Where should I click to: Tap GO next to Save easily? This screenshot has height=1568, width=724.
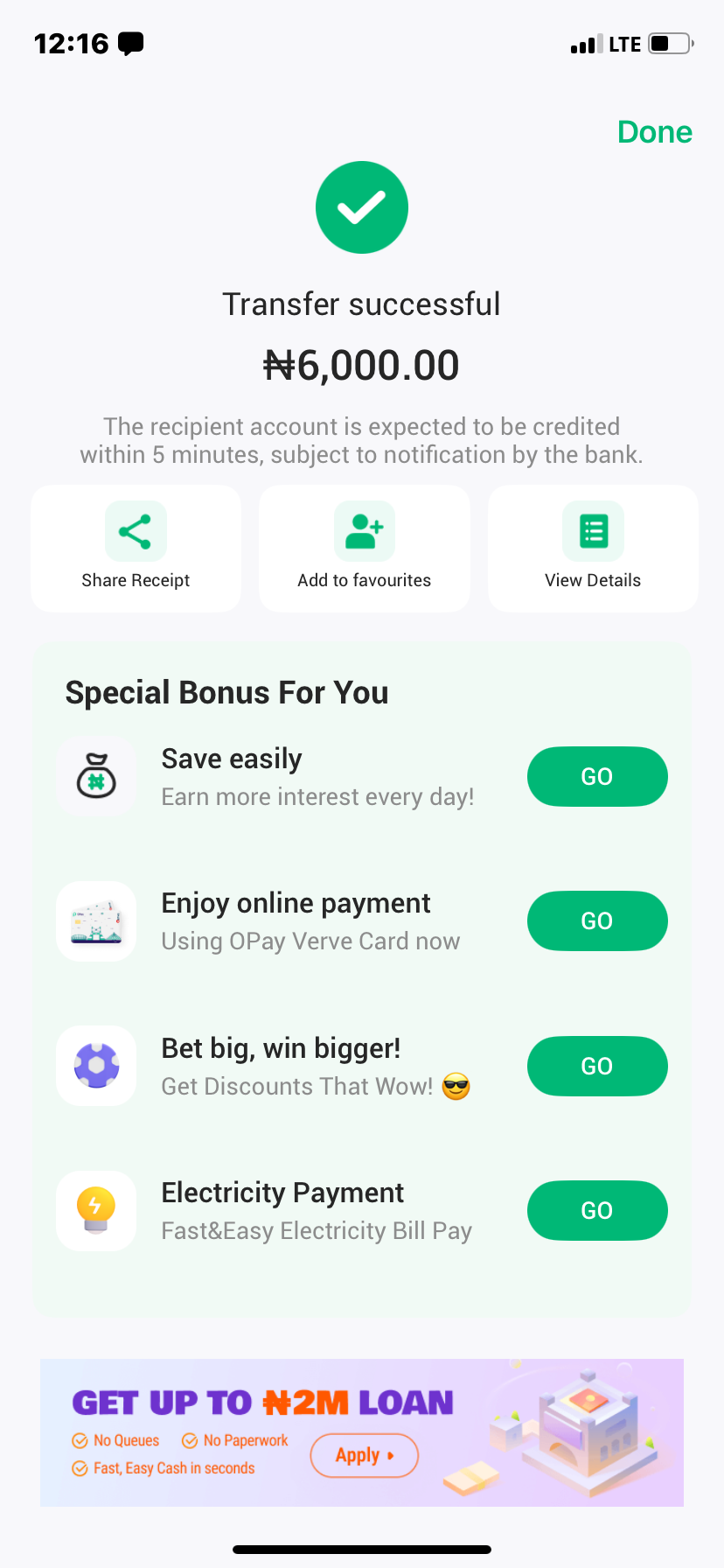(x=597, y=776)
